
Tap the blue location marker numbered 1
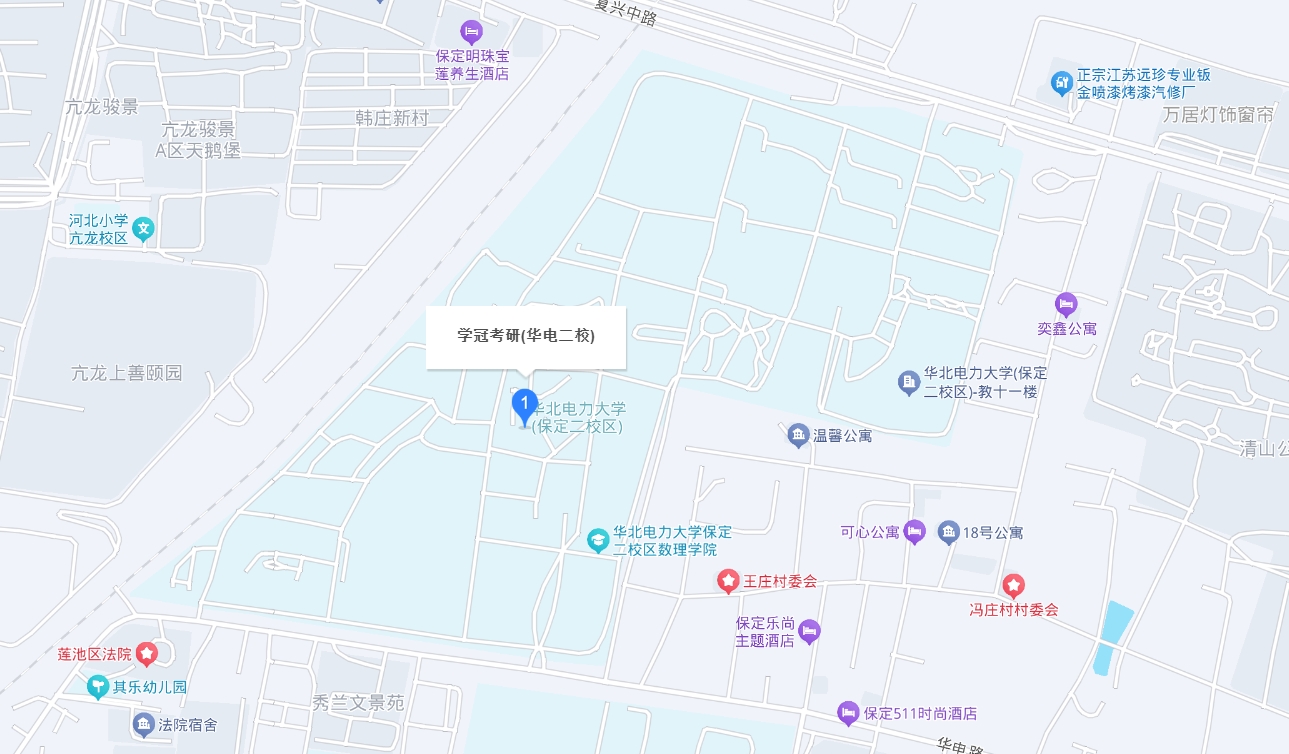point(525,405)
